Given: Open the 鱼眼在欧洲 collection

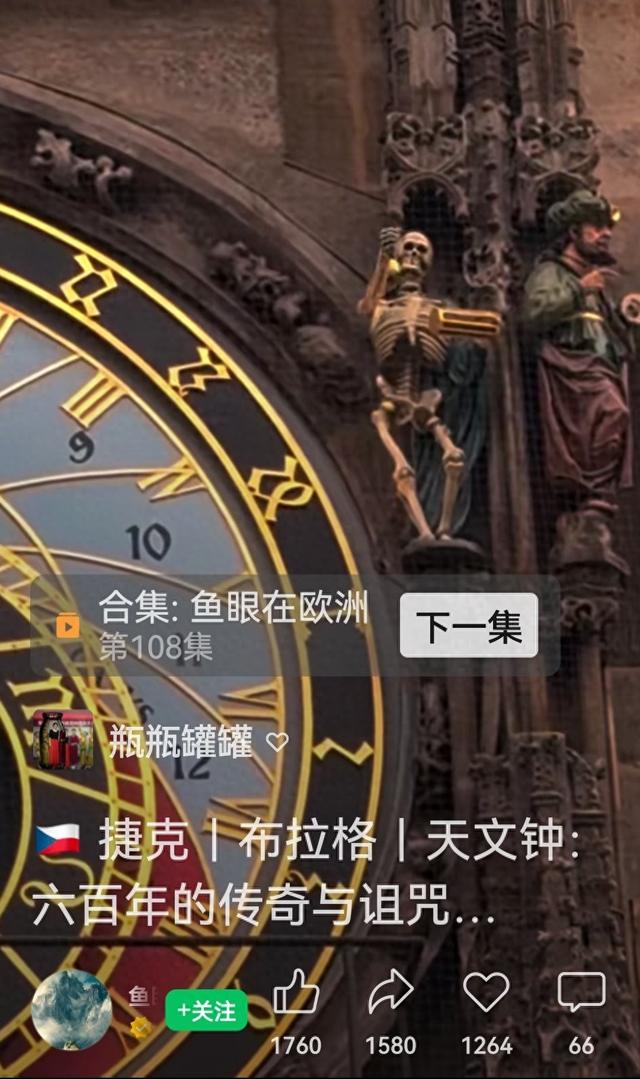Looking at the screenshot, I should point(232,608).
